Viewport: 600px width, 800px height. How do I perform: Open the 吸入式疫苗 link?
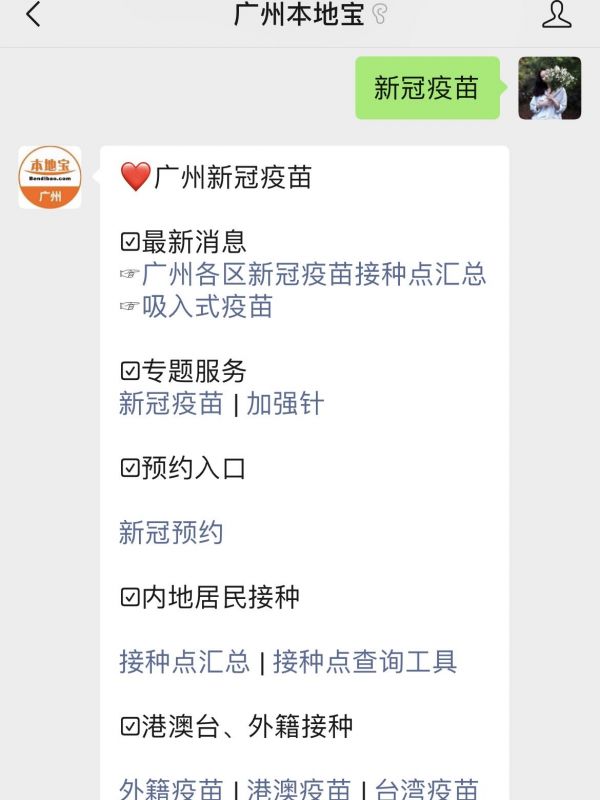coord(208,307)
